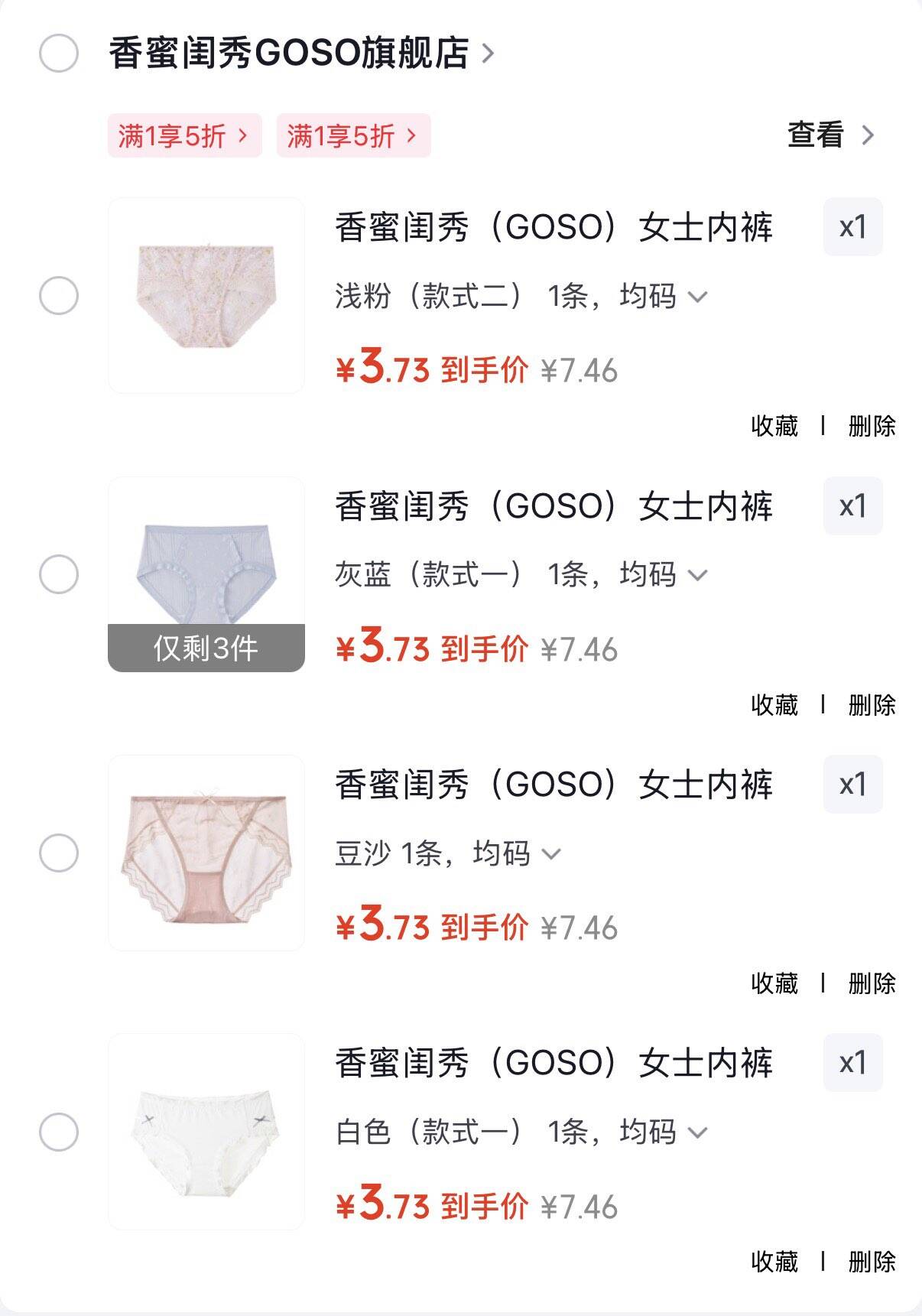Image resolution: width=922 pixels, height=1316 pixels.
Task: Select the 浅粉（款式二）item checkbox
Action: (59, 296)
